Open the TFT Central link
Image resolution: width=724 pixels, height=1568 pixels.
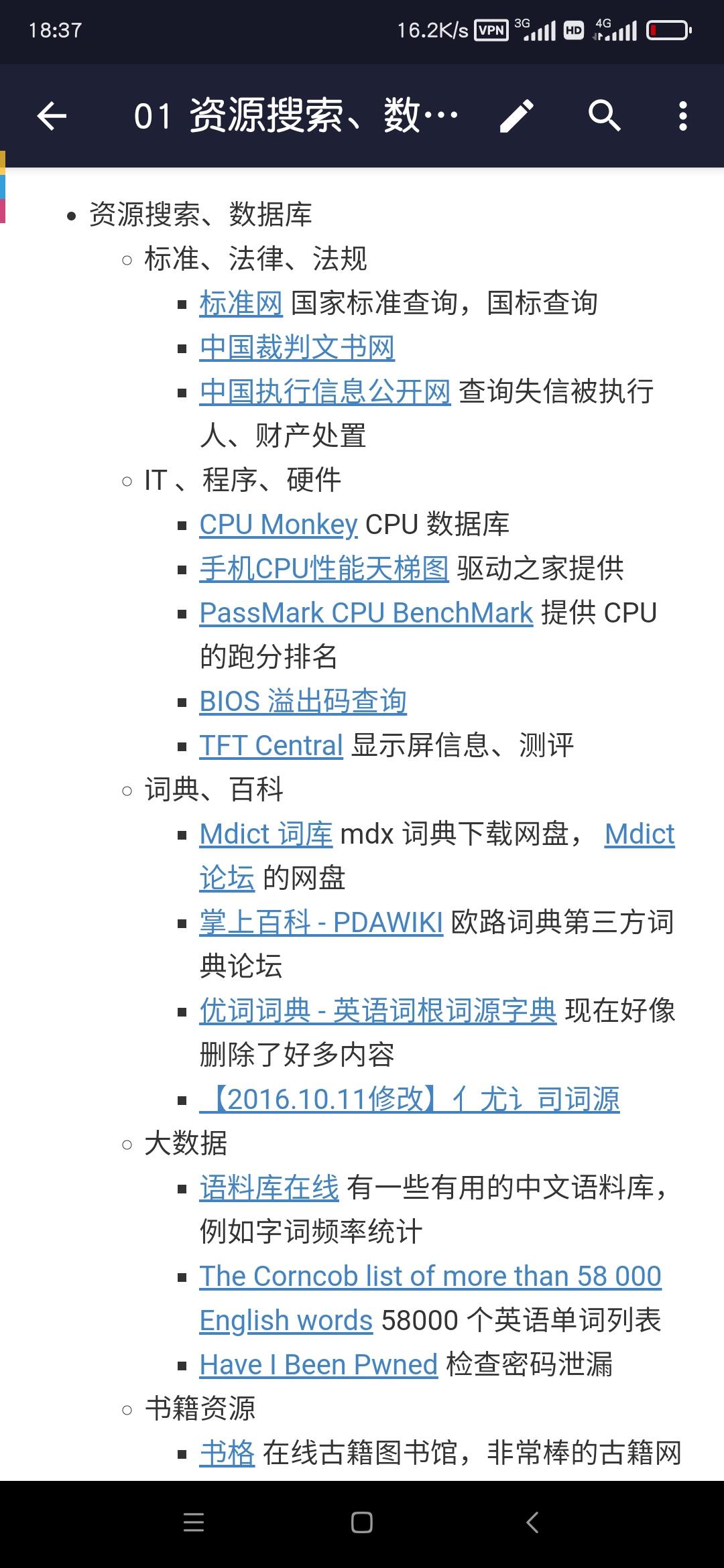coord(271,746)
